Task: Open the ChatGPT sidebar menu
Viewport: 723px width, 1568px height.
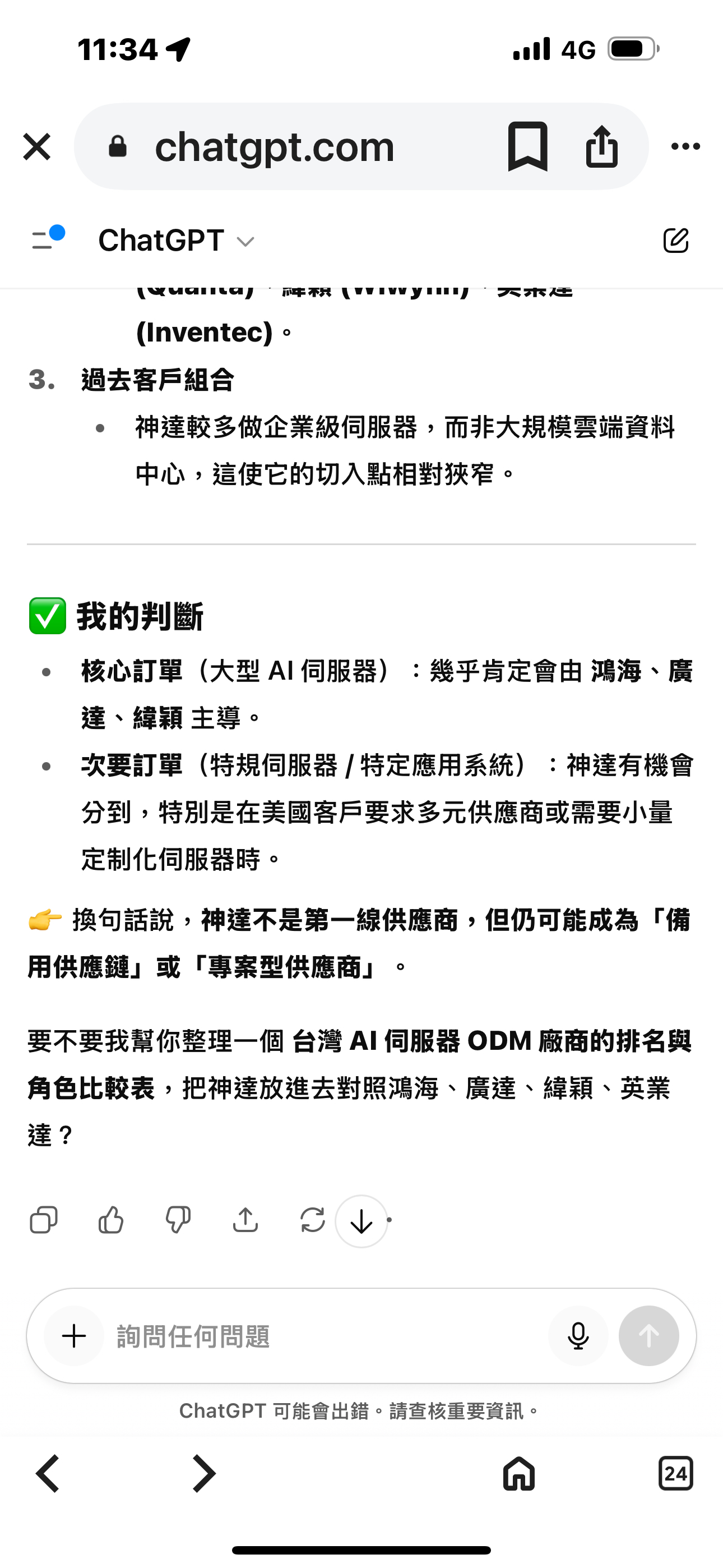Action: pos(48,239)
